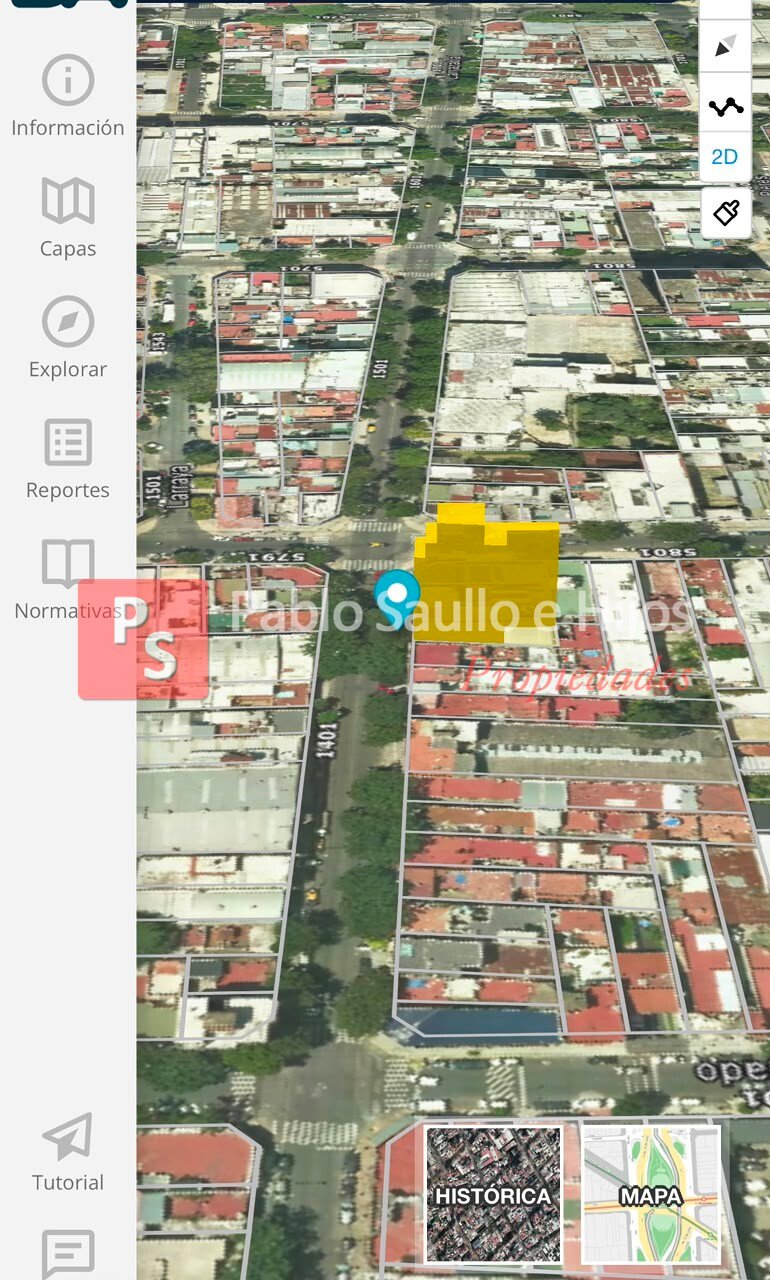Open the Capas layers menu
The height and width of the screenshot is (1280, 770).
click(68, 217)
